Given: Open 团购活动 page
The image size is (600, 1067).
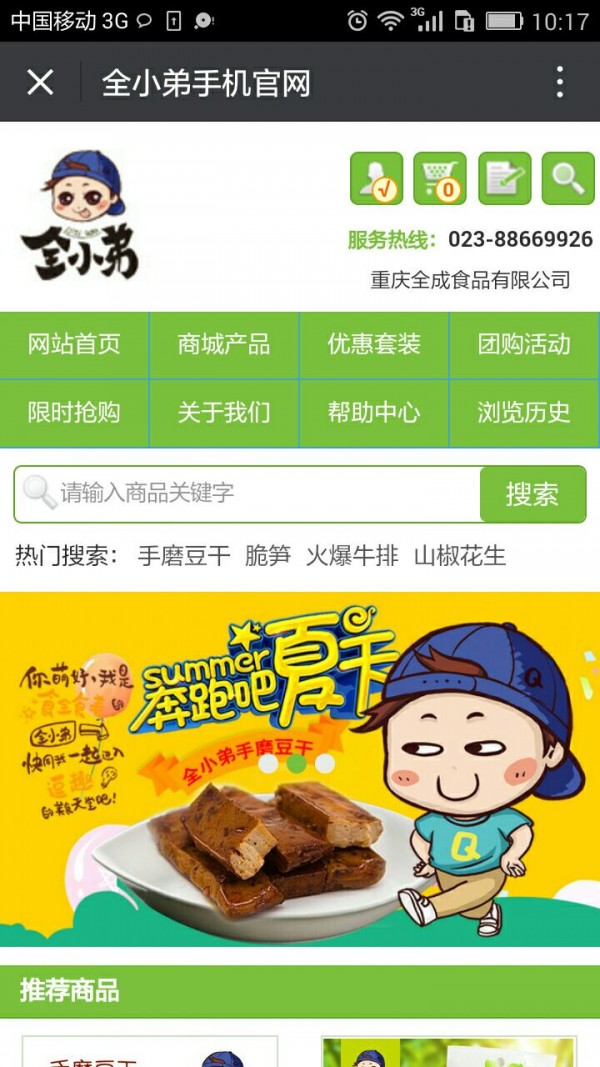Looking at the screenshot, I should click(x=524, y=345).
